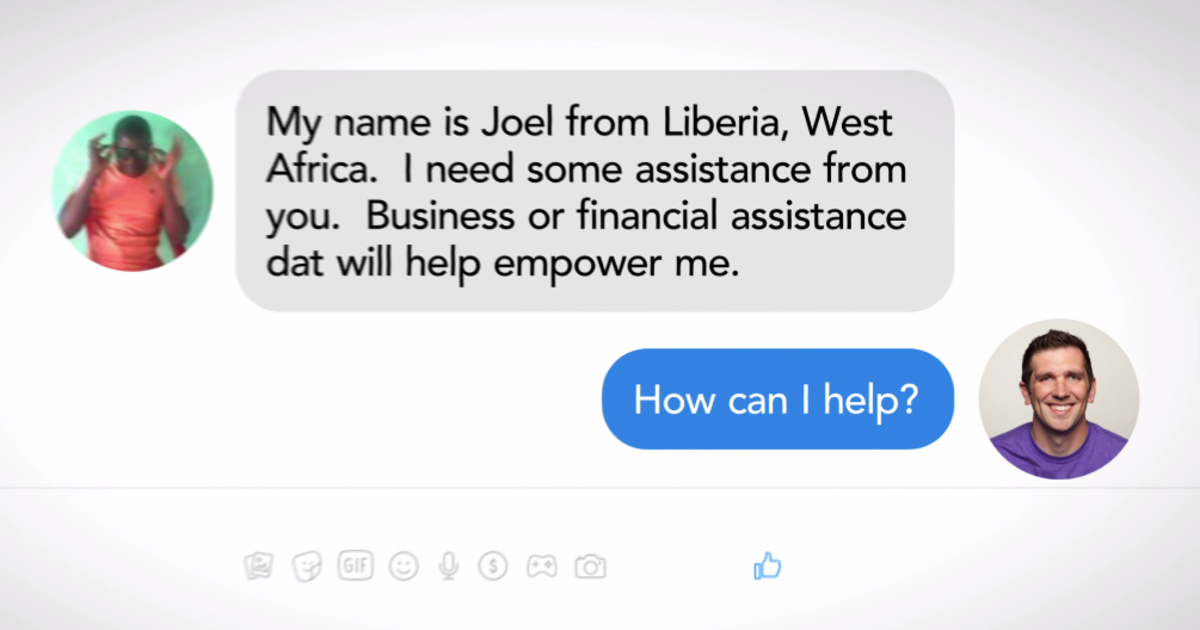1200x630 pixels.
Task: Open the GIF picker
Action: click(355, 566)
